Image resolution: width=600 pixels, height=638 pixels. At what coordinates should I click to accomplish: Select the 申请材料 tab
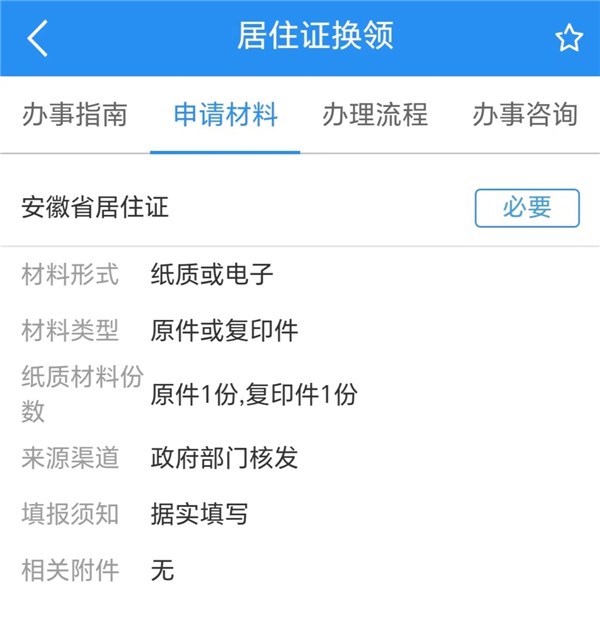[x=225, y=114]
